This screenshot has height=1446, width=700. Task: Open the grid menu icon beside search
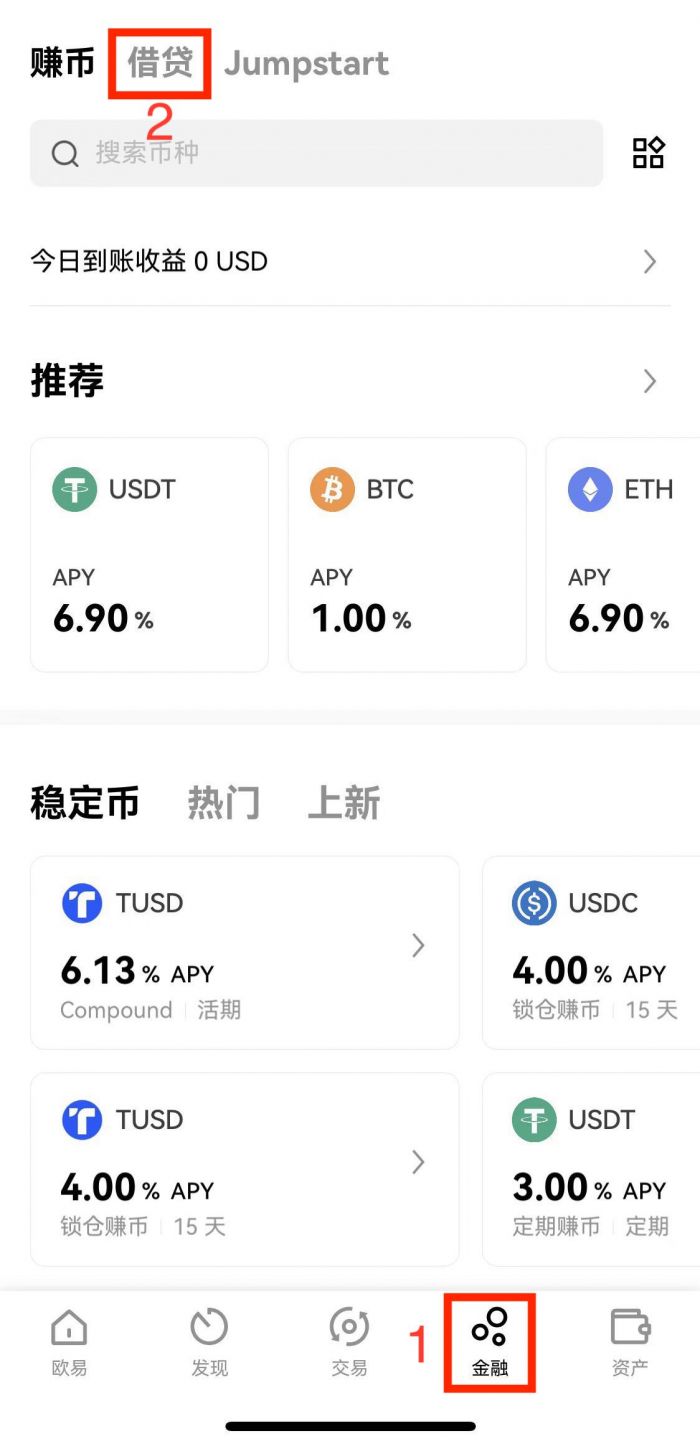click(648, 153)
